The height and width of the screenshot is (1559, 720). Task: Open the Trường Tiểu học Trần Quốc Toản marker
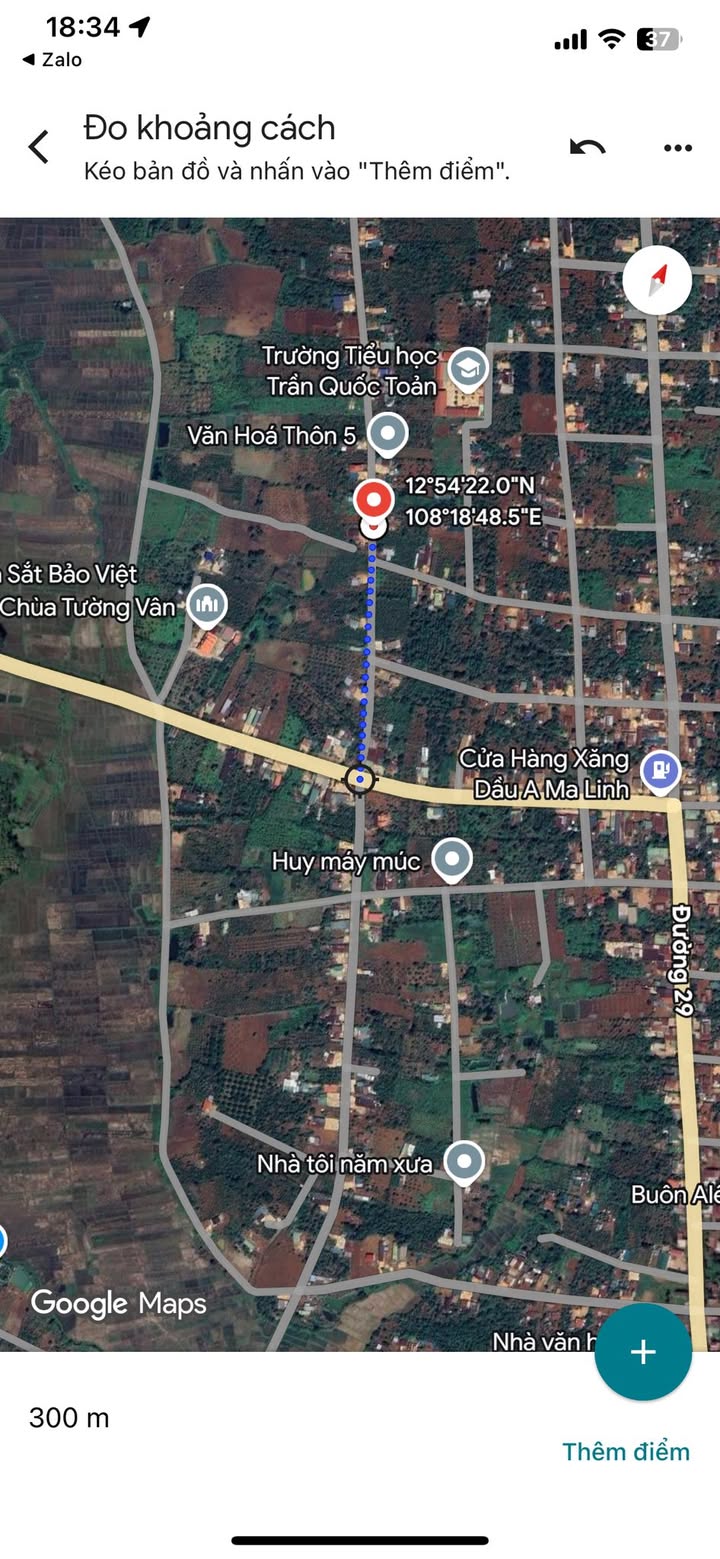(x=467, y=368)
